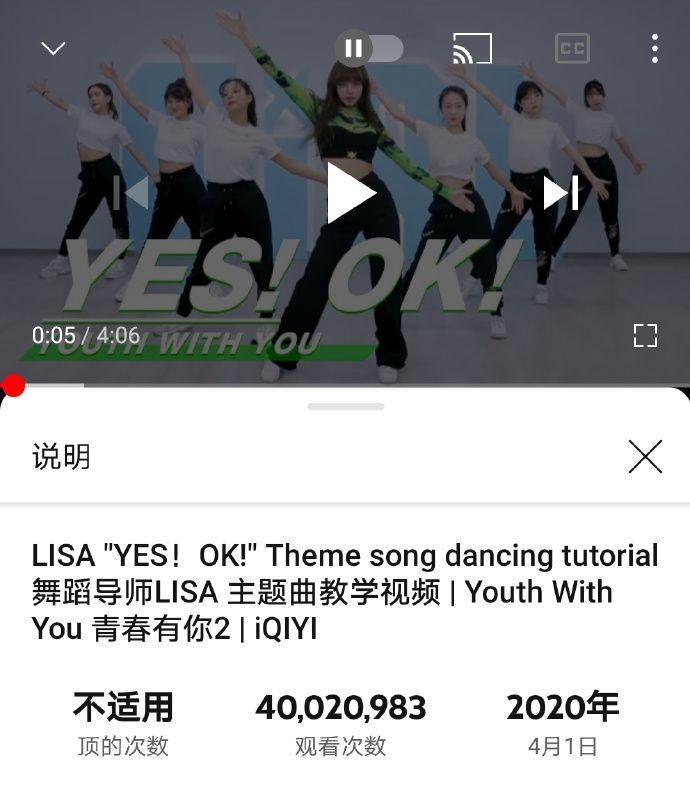This screenshot has height=785, width=690.
Task: Cast the video to another device
Action: pyautogui.click(x=472, y=48)
